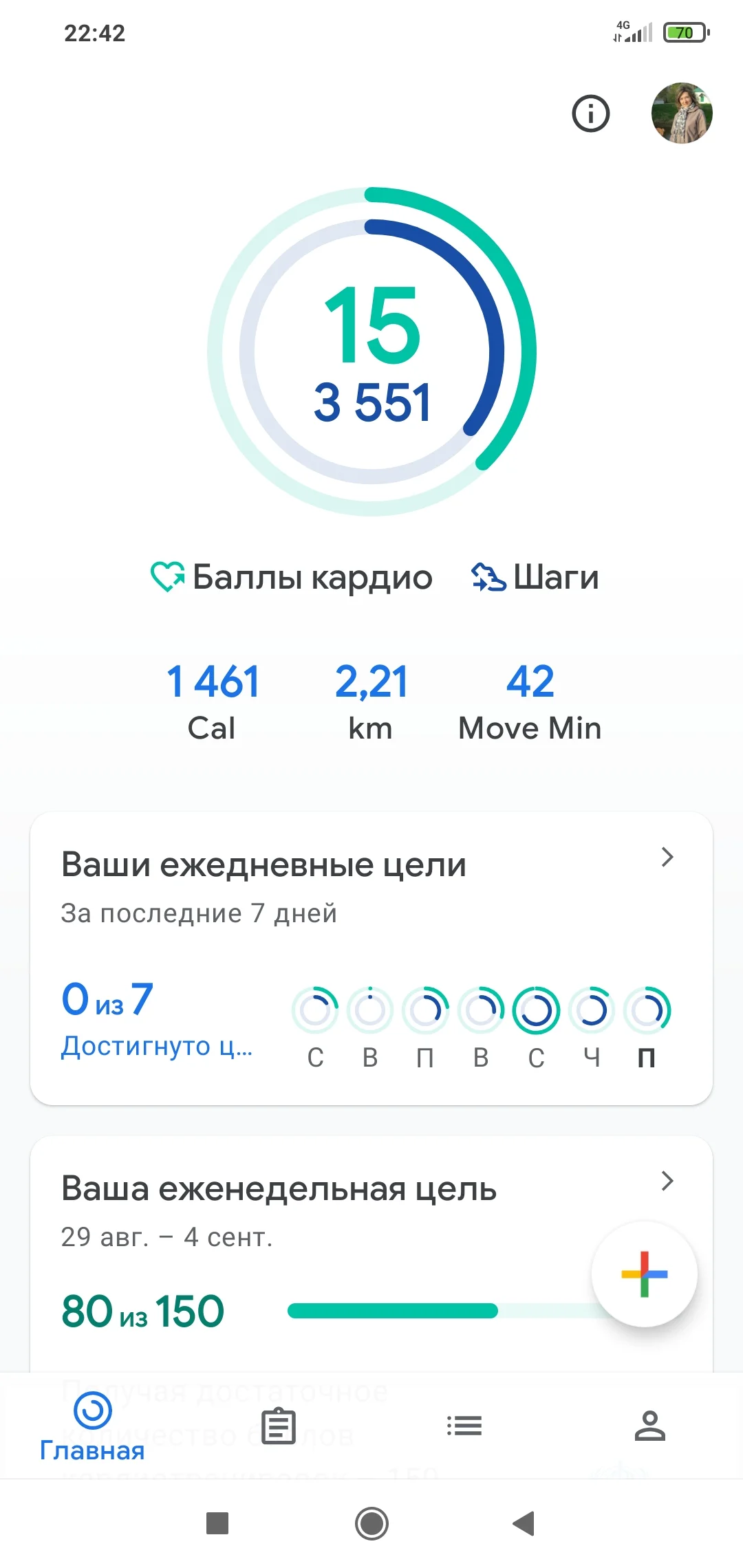Go back with the system back button
The image size is (743, 1568).
coord(524,1523)
